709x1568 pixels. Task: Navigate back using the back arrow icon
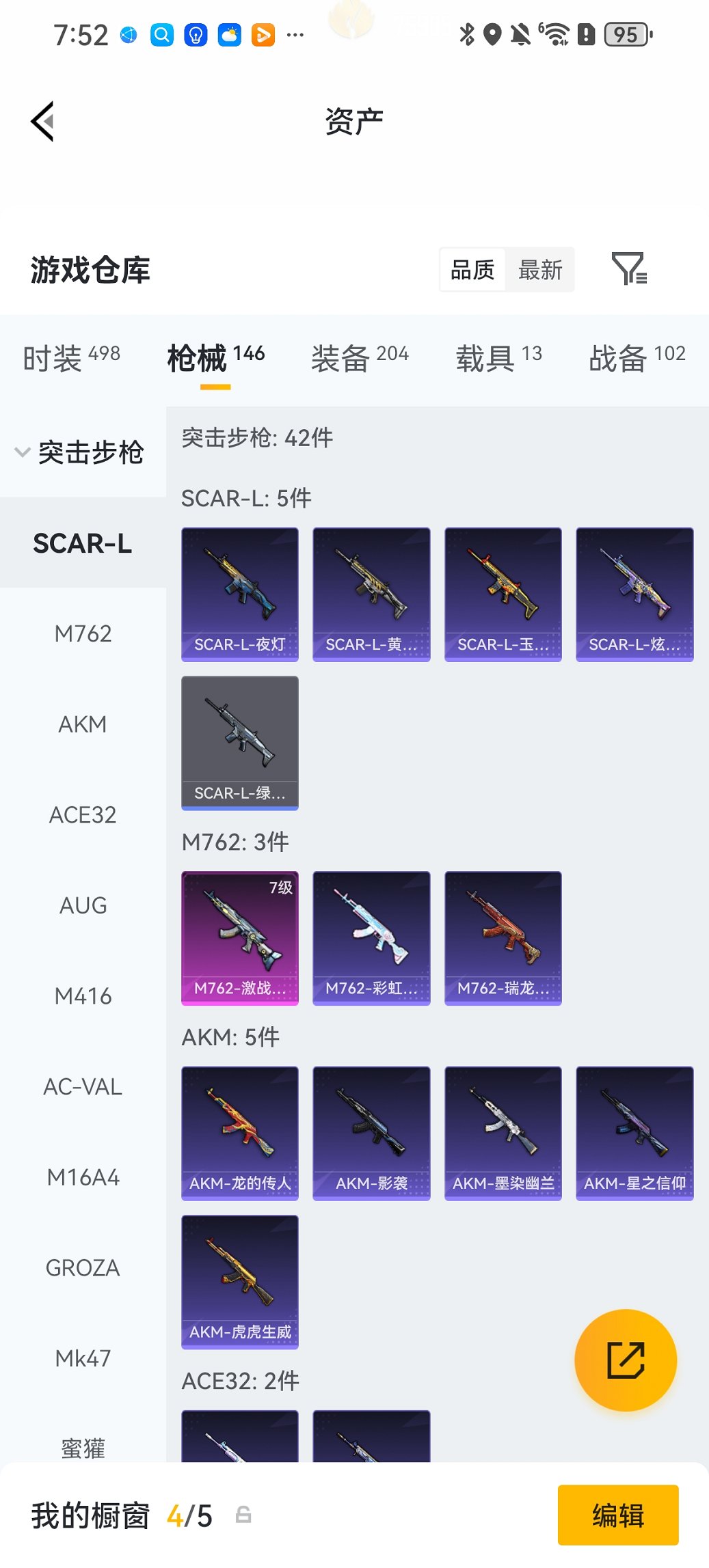coord(42,120)
